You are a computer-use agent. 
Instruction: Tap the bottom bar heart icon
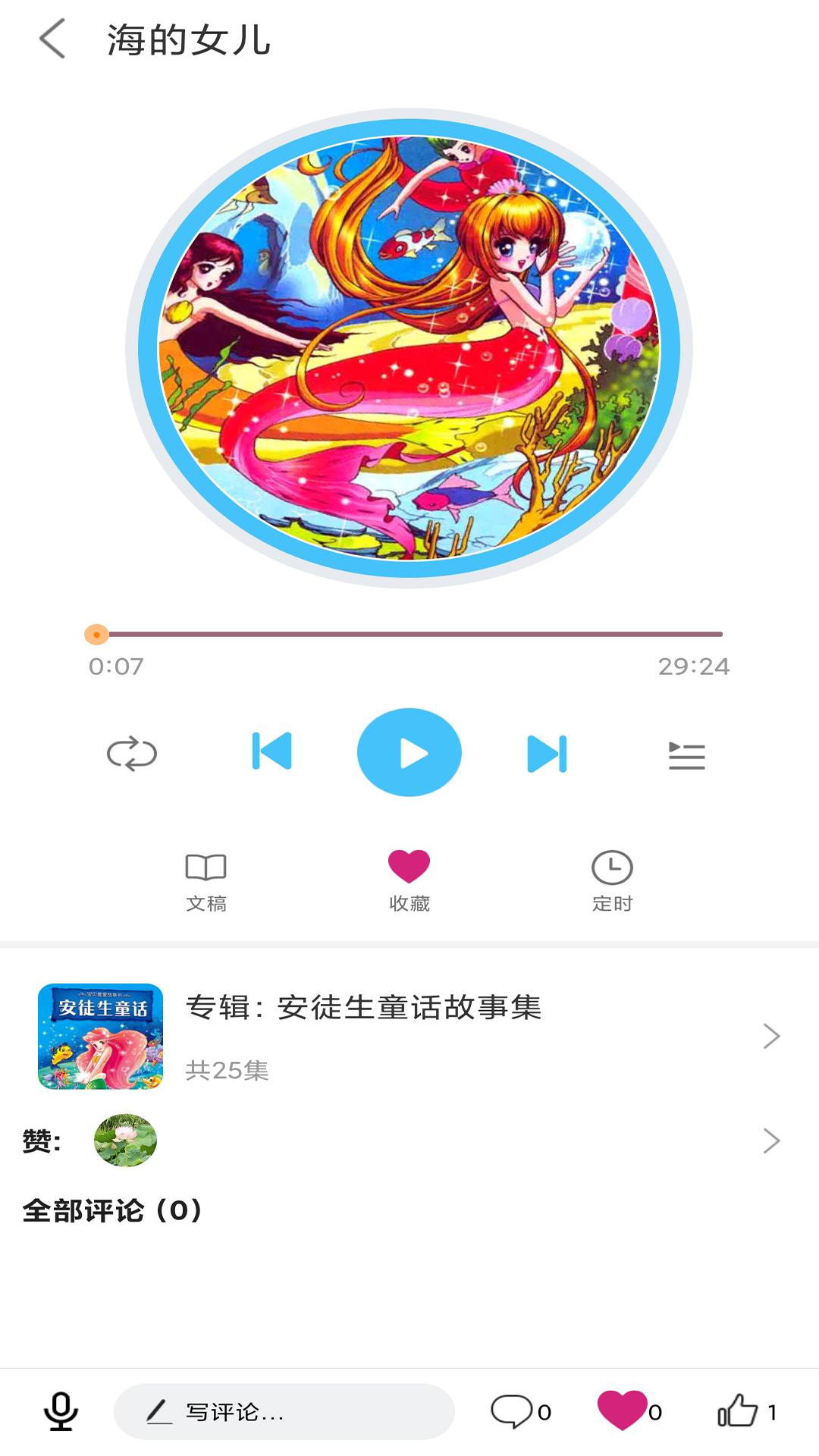coord(623,1410)
